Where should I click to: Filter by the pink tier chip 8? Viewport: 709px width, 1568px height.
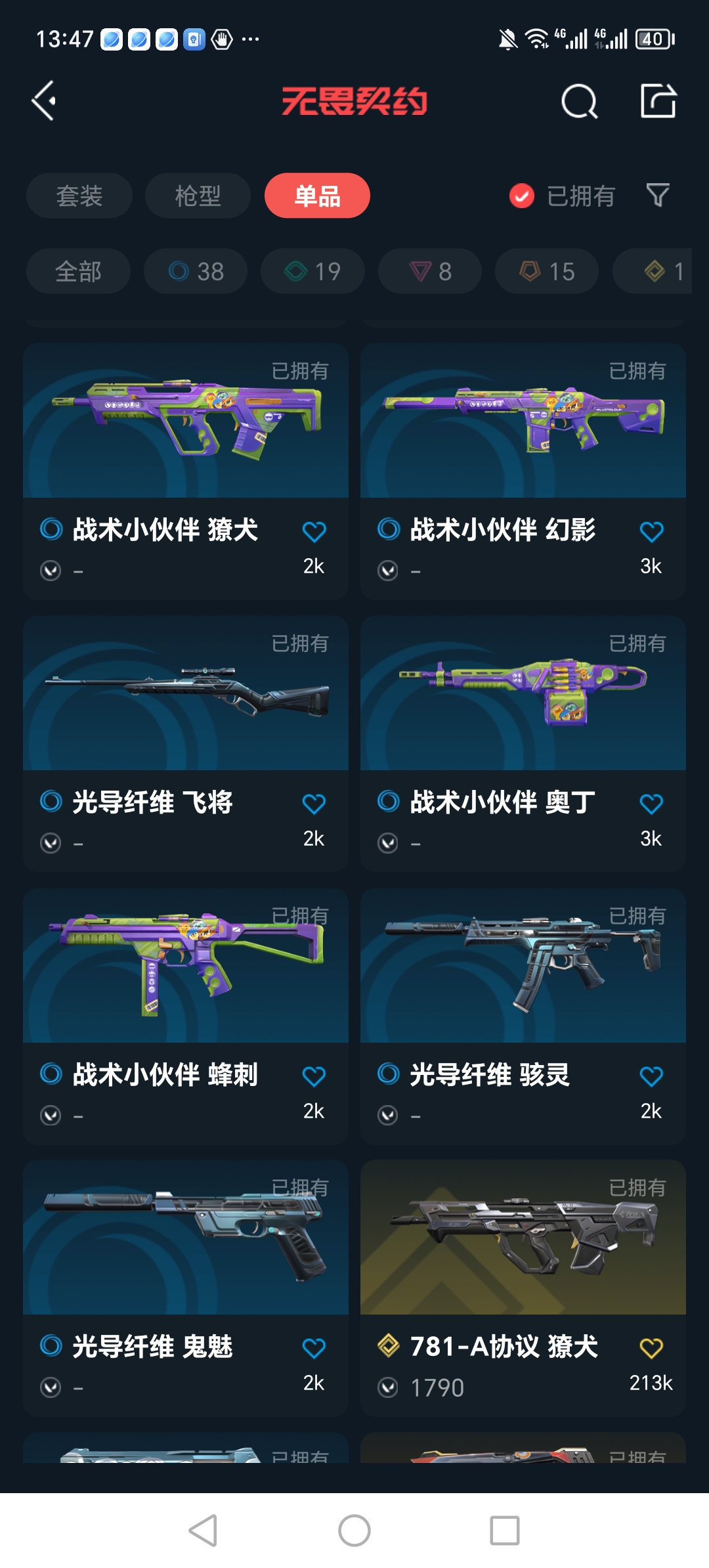click(x=430, y=271)
